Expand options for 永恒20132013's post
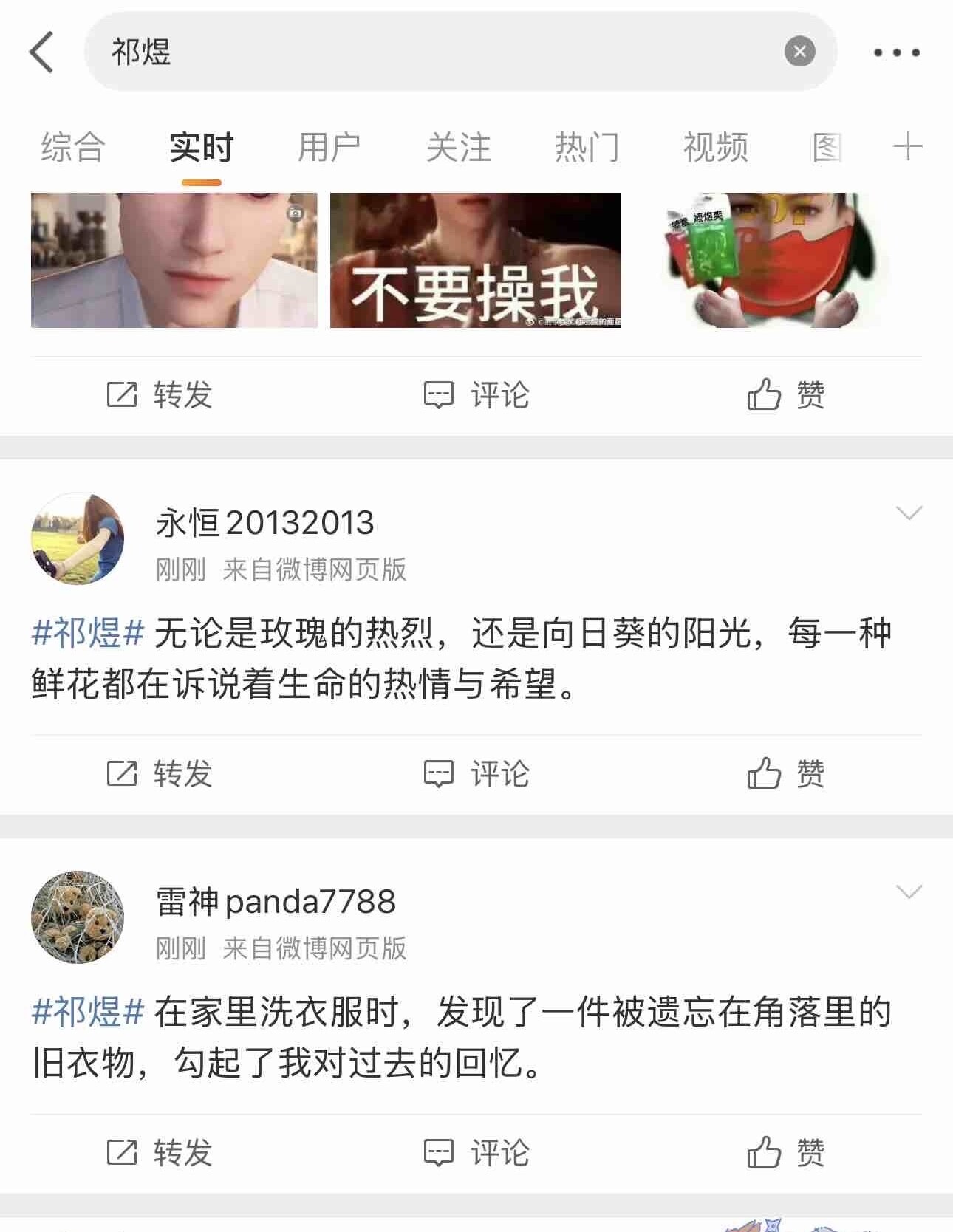 click(909, 513)
